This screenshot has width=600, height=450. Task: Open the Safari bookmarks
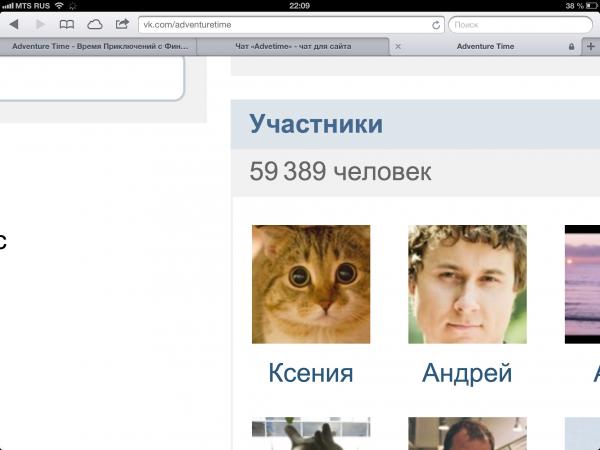(x=67, y=24)
